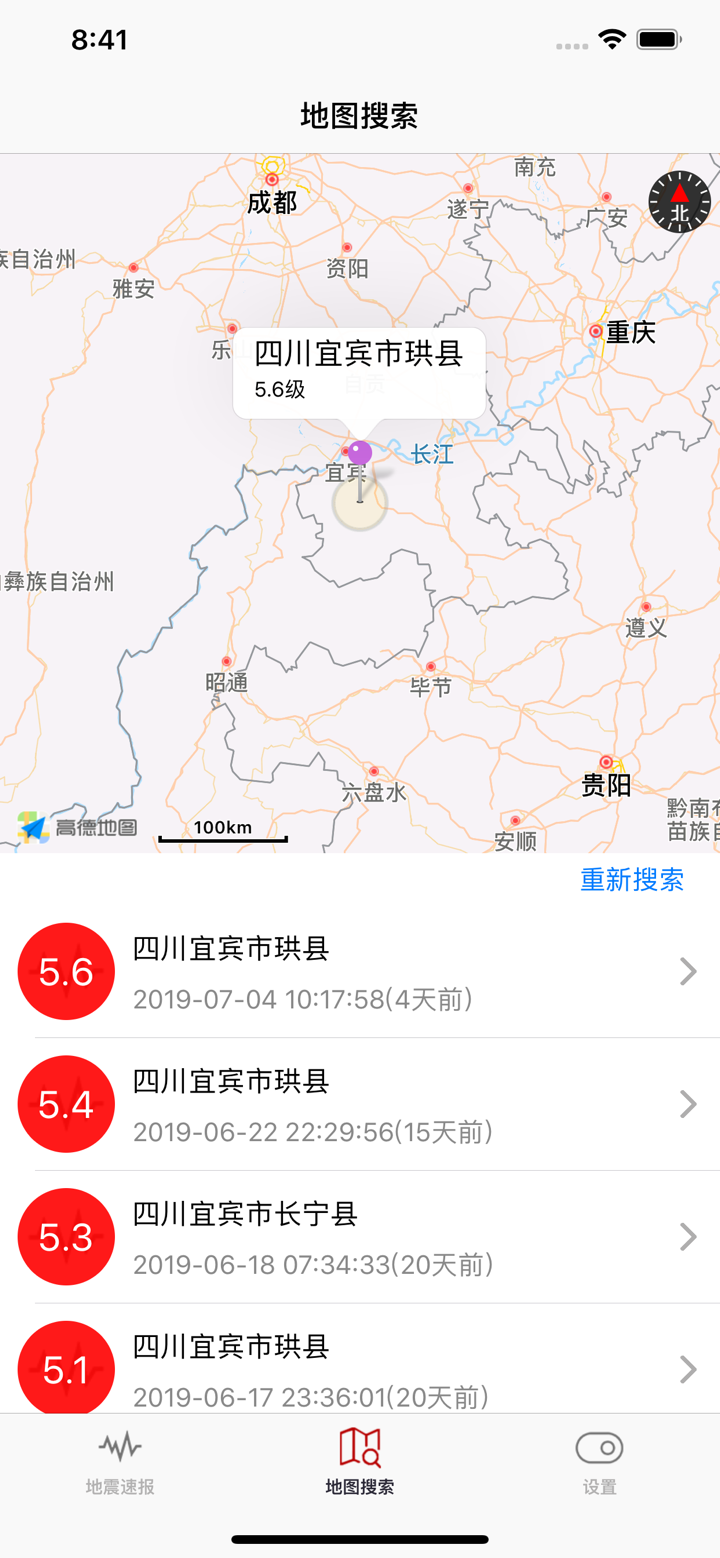Open the 设置 settings icon

tap(599, 1447)
